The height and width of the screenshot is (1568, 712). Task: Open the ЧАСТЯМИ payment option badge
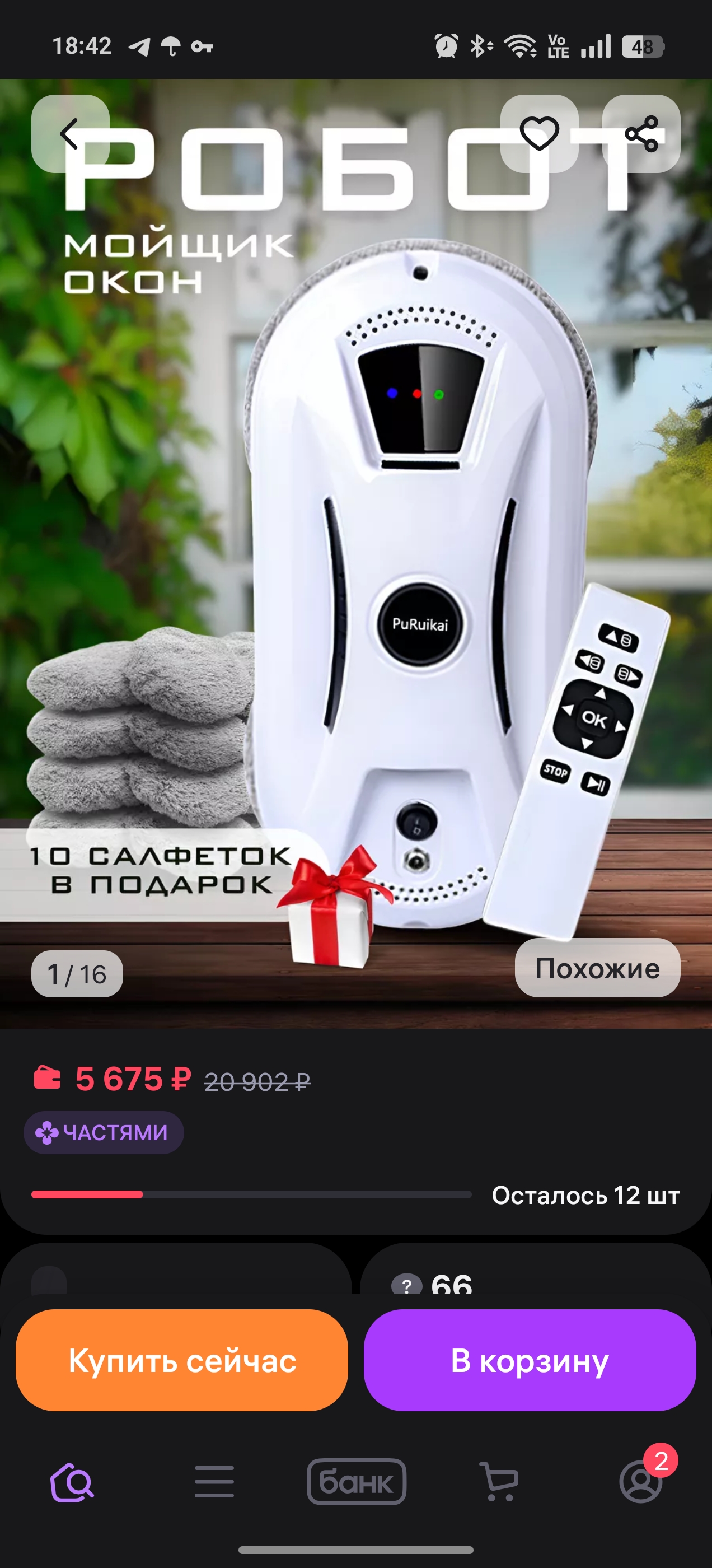(102, 1131)
